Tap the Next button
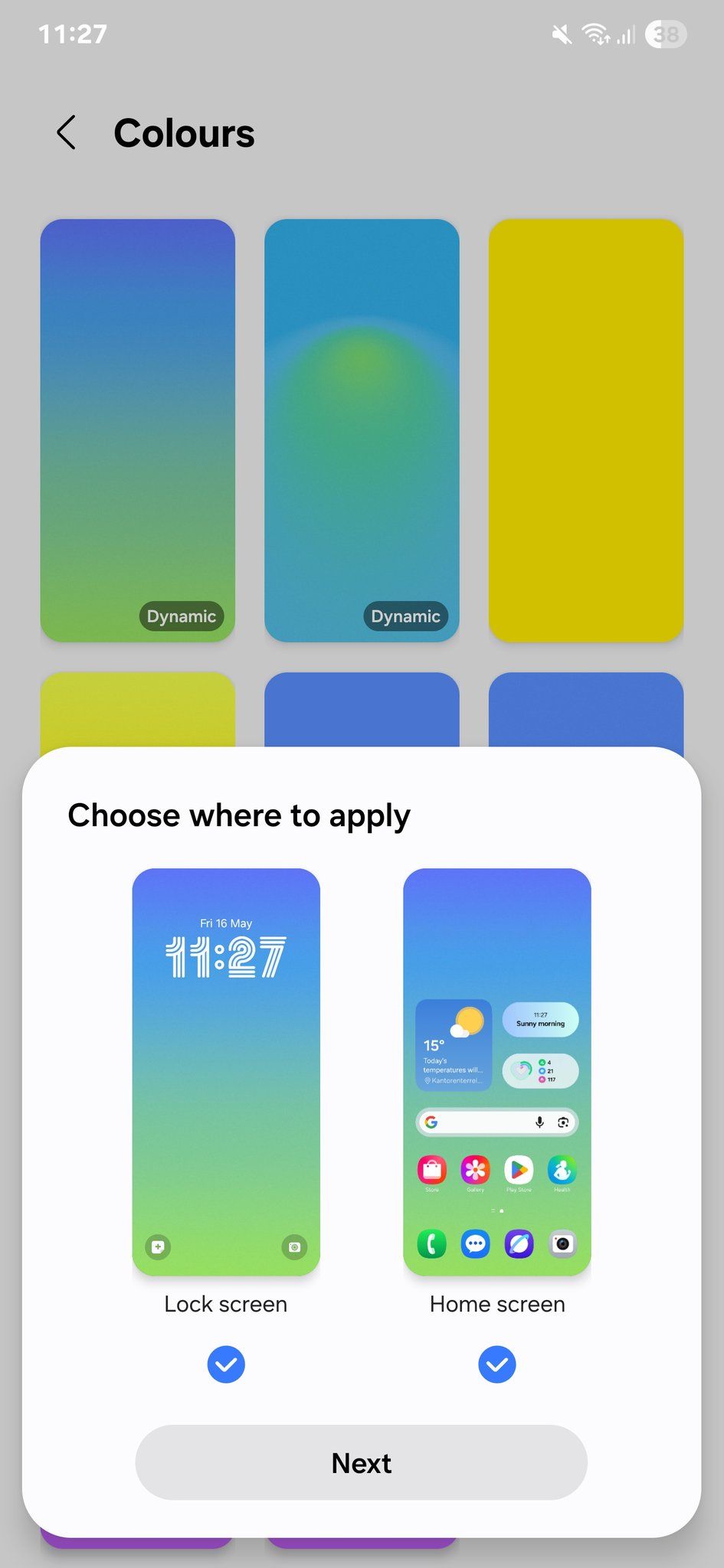Viewport: 724px width, 1568px height. tap(361, 1462)
